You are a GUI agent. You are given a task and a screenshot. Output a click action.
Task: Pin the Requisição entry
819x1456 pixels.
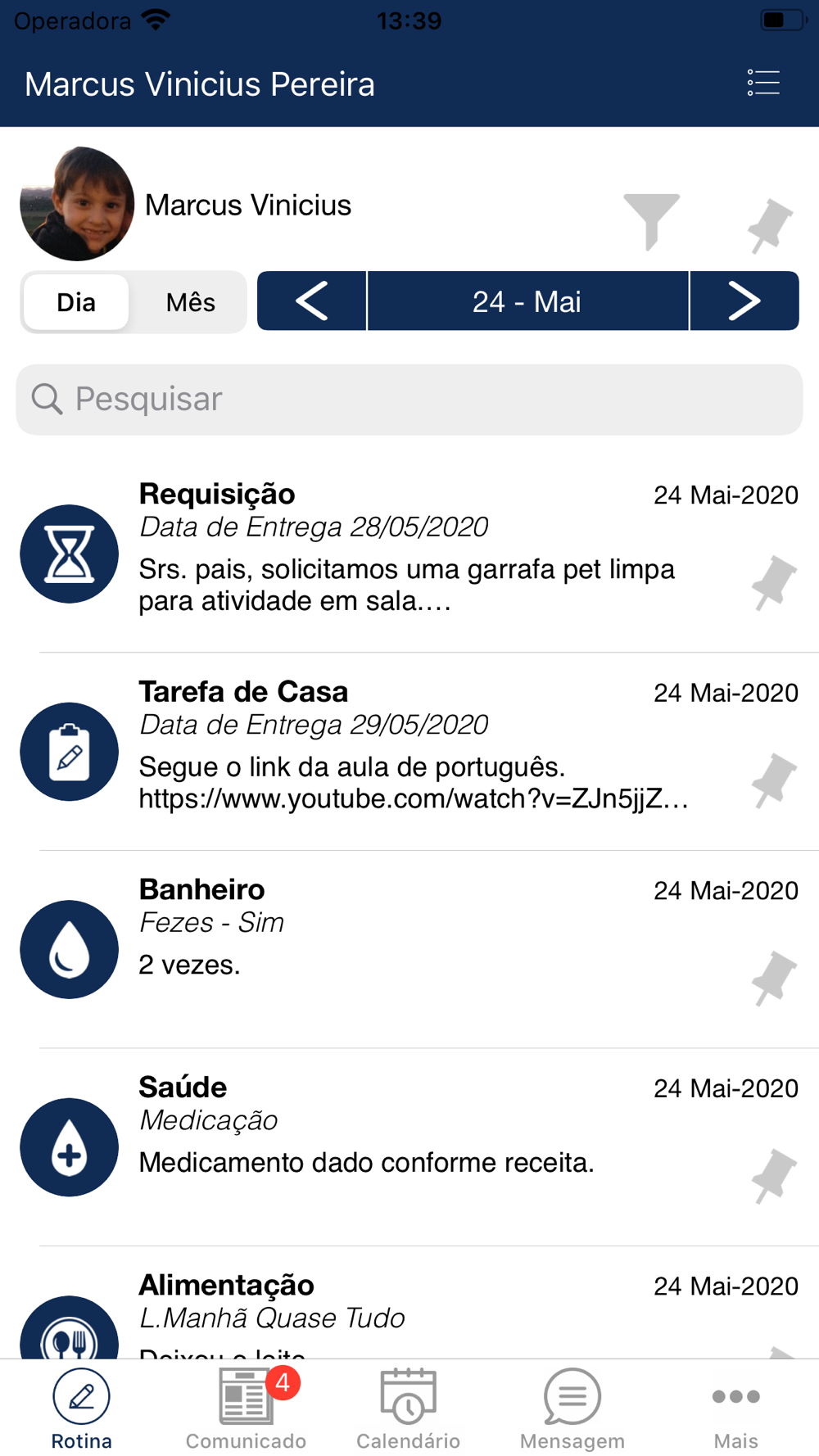[x=773, y=581]
